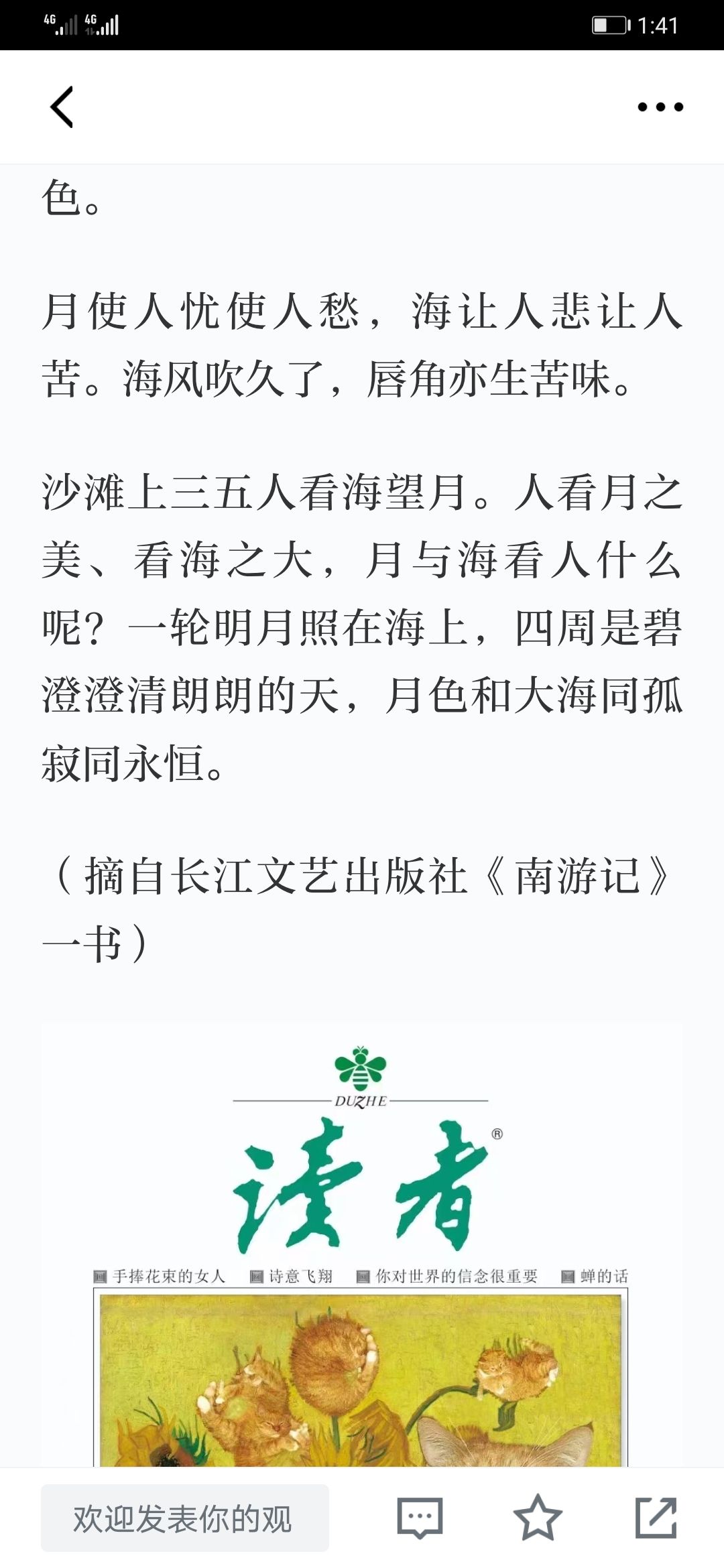Share the article via share icon

coord(656,1517)
